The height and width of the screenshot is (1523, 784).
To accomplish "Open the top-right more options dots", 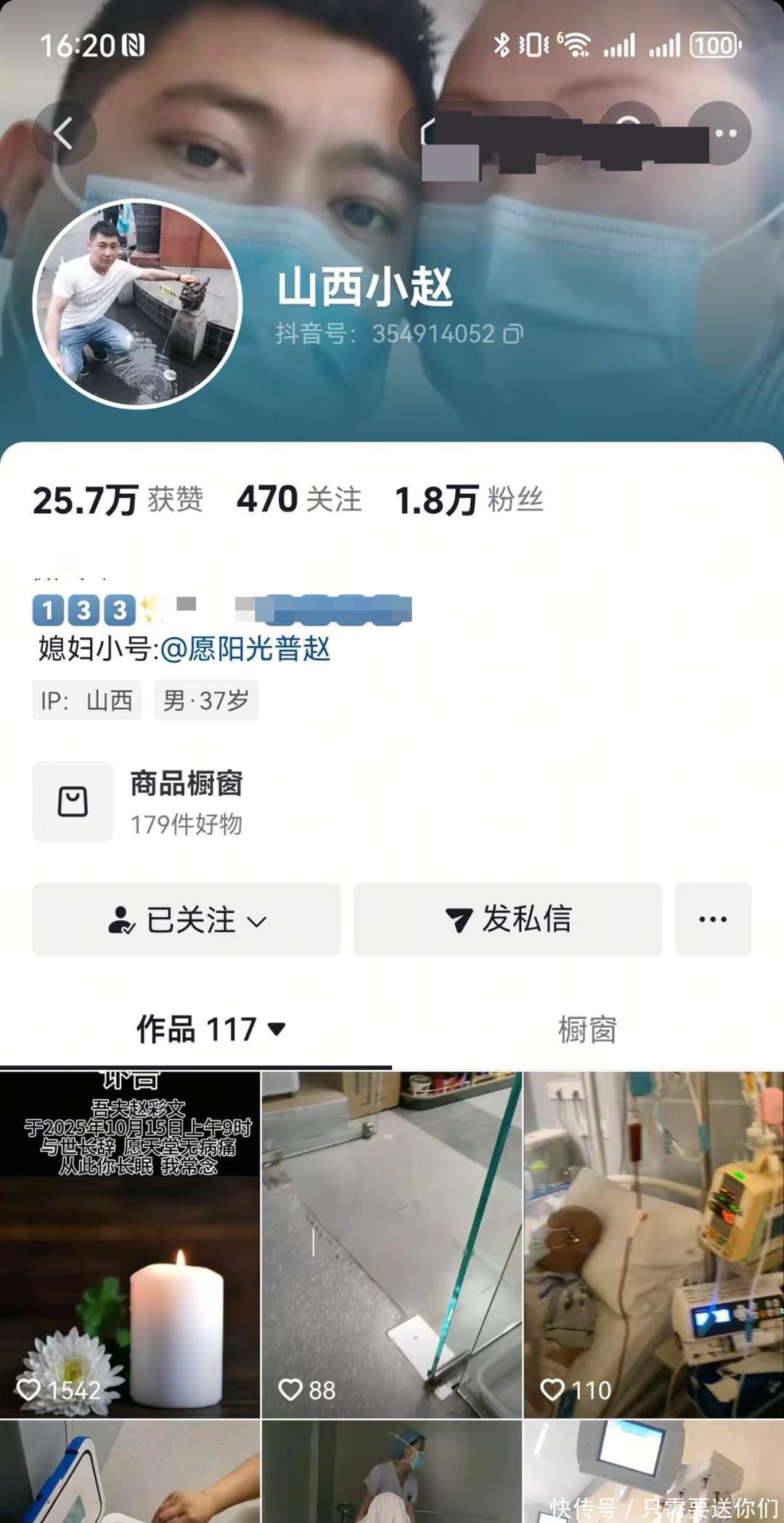I will click(x=720, y=134).
